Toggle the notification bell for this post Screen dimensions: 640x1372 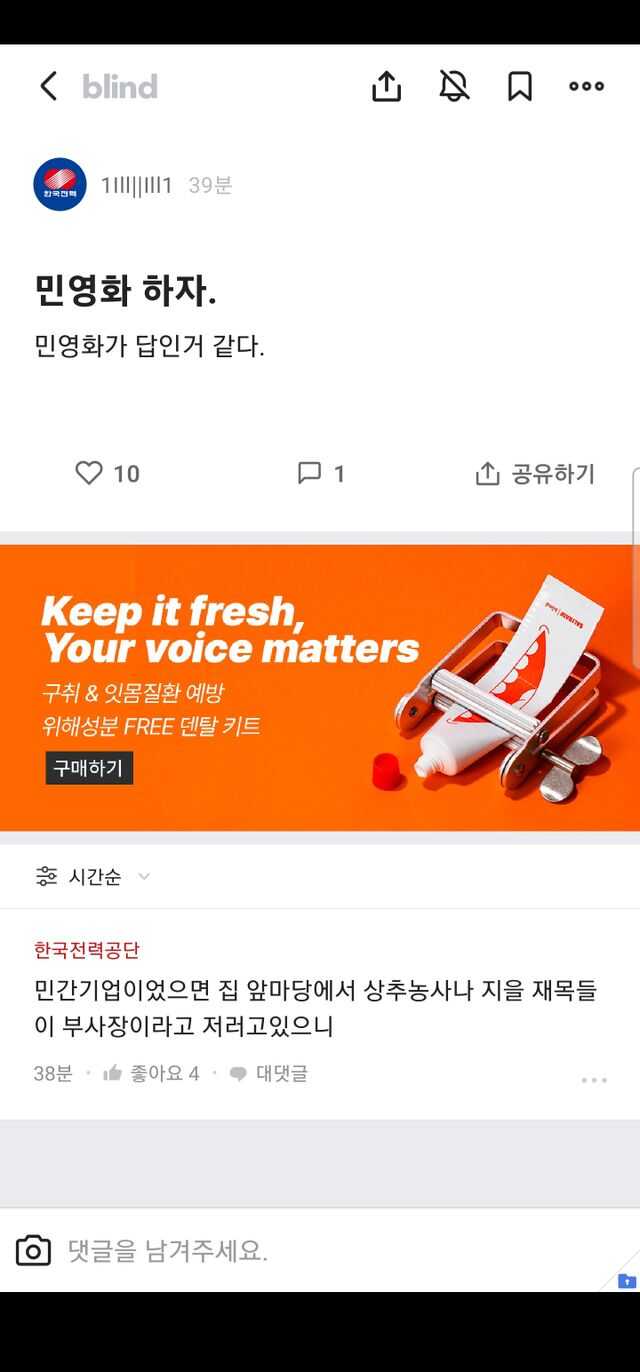point(454,86)
